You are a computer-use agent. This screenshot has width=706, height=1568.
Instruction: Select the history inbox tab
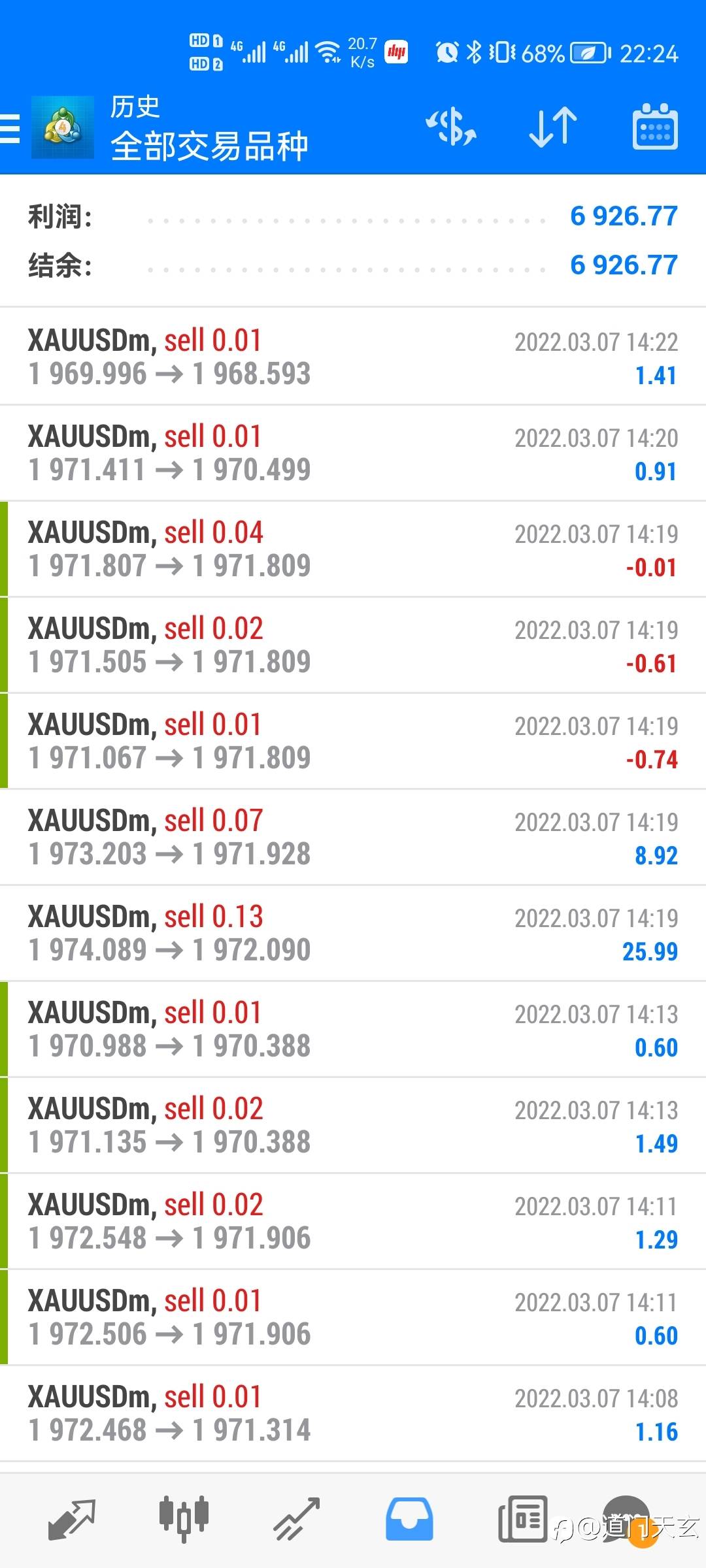409,1519
